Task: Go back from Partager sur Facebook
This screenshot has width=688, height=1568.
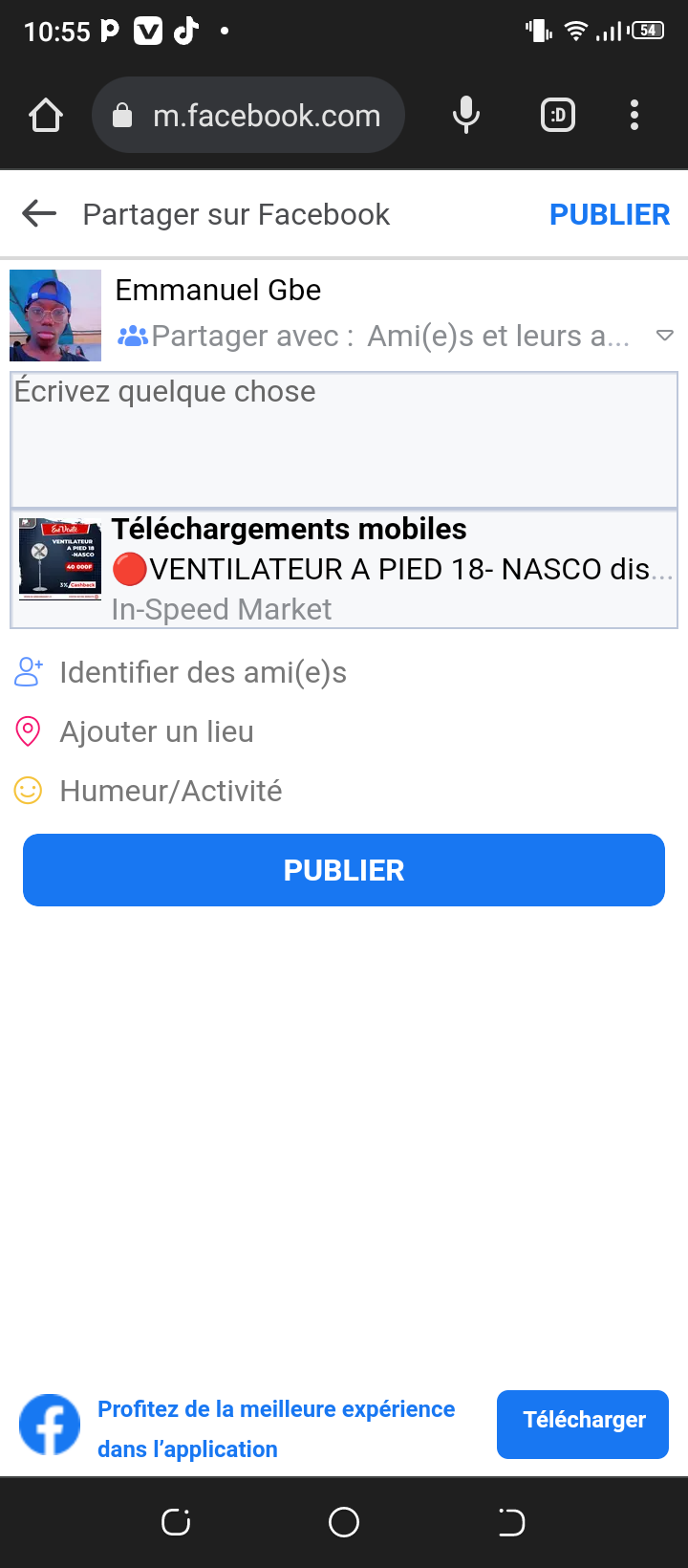Action: click(39, 214)
